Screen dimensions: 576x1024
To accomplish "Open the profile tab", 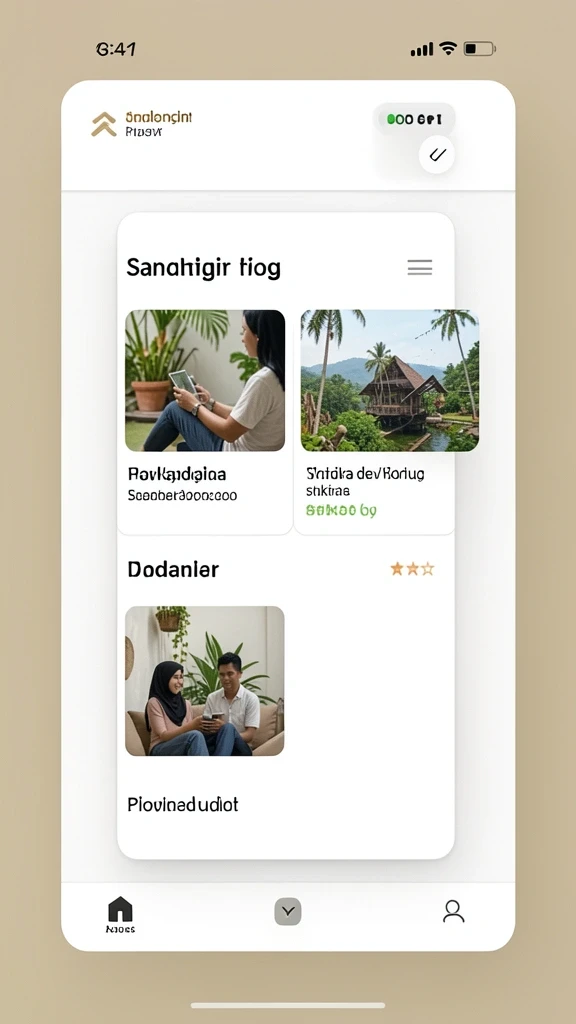I will [453, 911].
